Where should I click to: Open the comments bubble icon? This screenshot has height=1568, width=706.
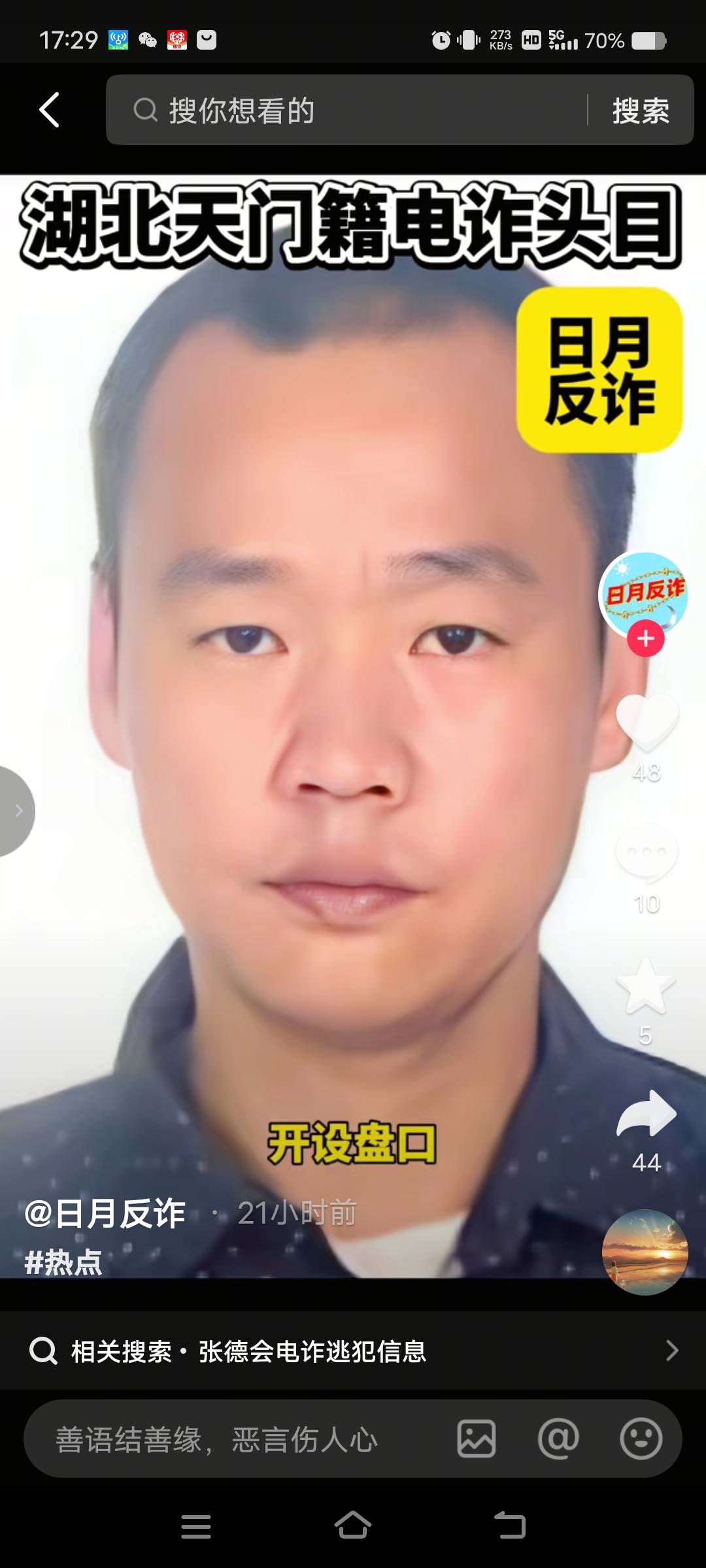pos(647,851)
